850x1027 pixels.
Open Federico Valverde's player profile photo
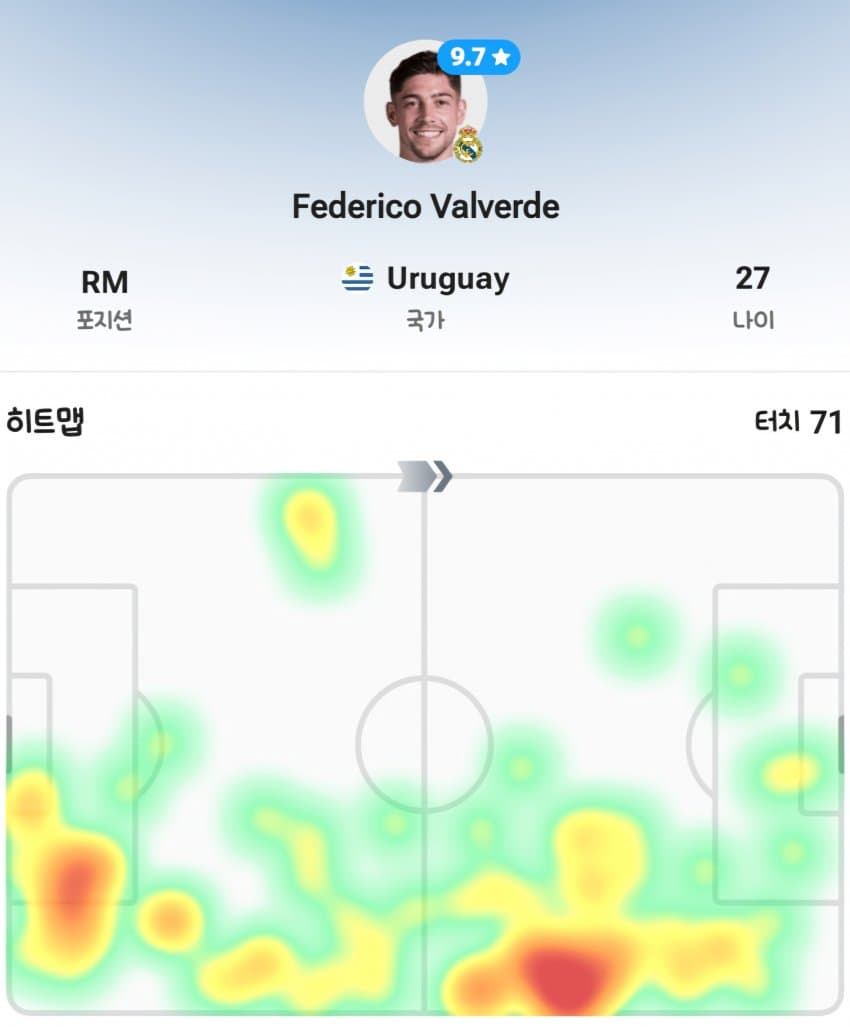[x=424, y=103]
